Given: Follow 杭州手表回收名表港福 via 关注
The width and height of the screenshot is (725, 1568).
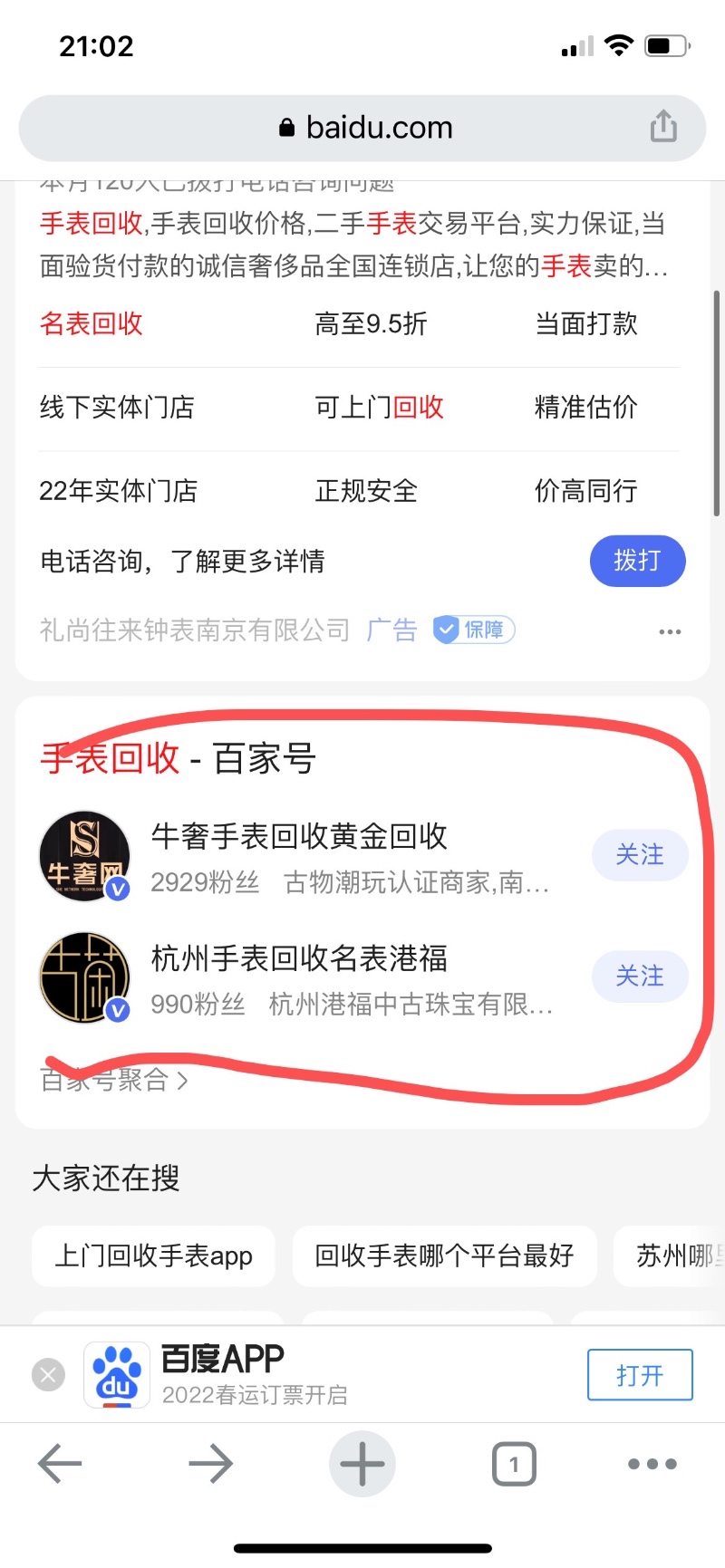Looking at the screenshot, I should click(640, 976).
